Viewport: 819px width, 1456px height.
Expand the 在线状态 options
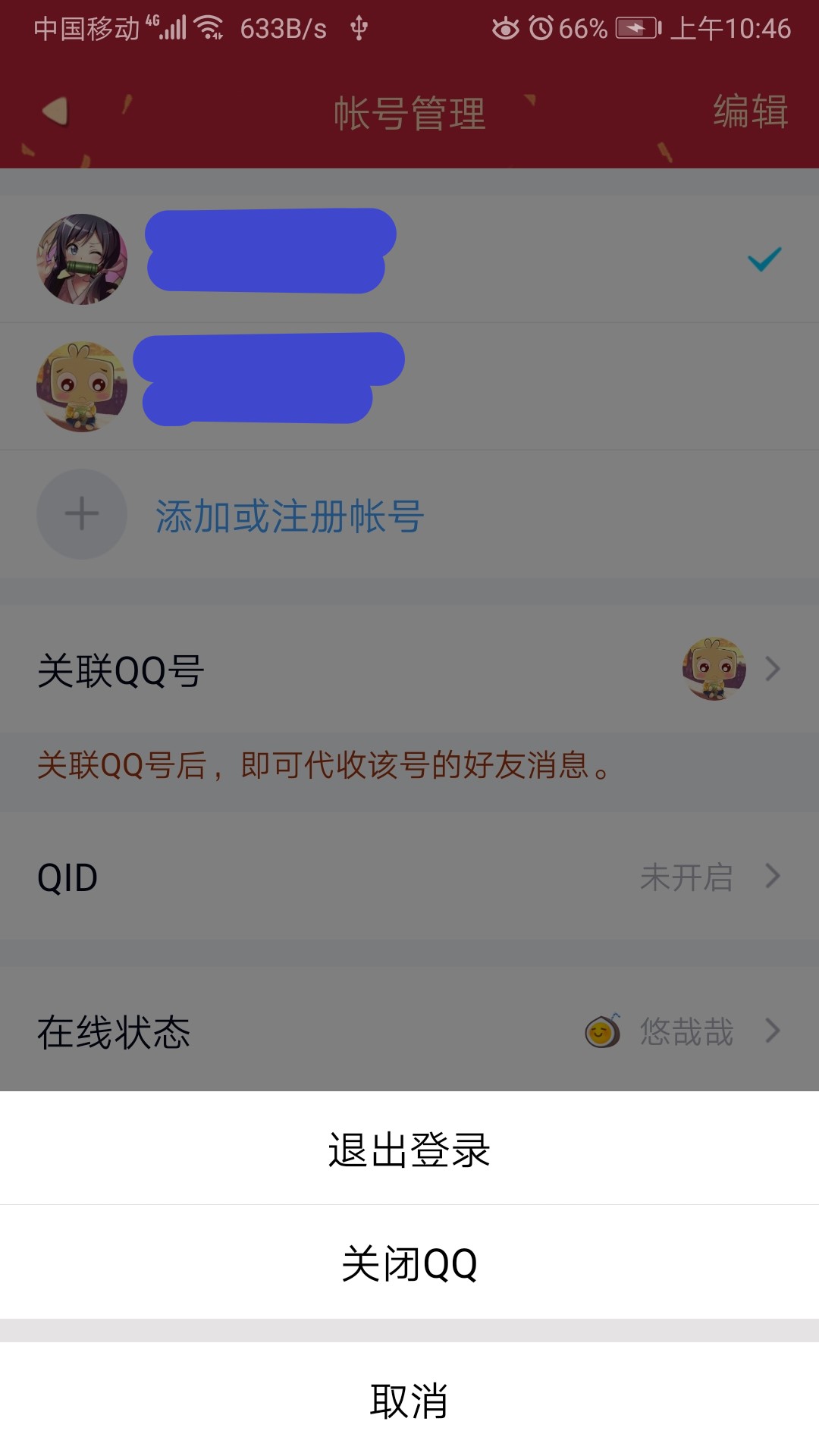pyautogui.click(x=772, y=1030)
